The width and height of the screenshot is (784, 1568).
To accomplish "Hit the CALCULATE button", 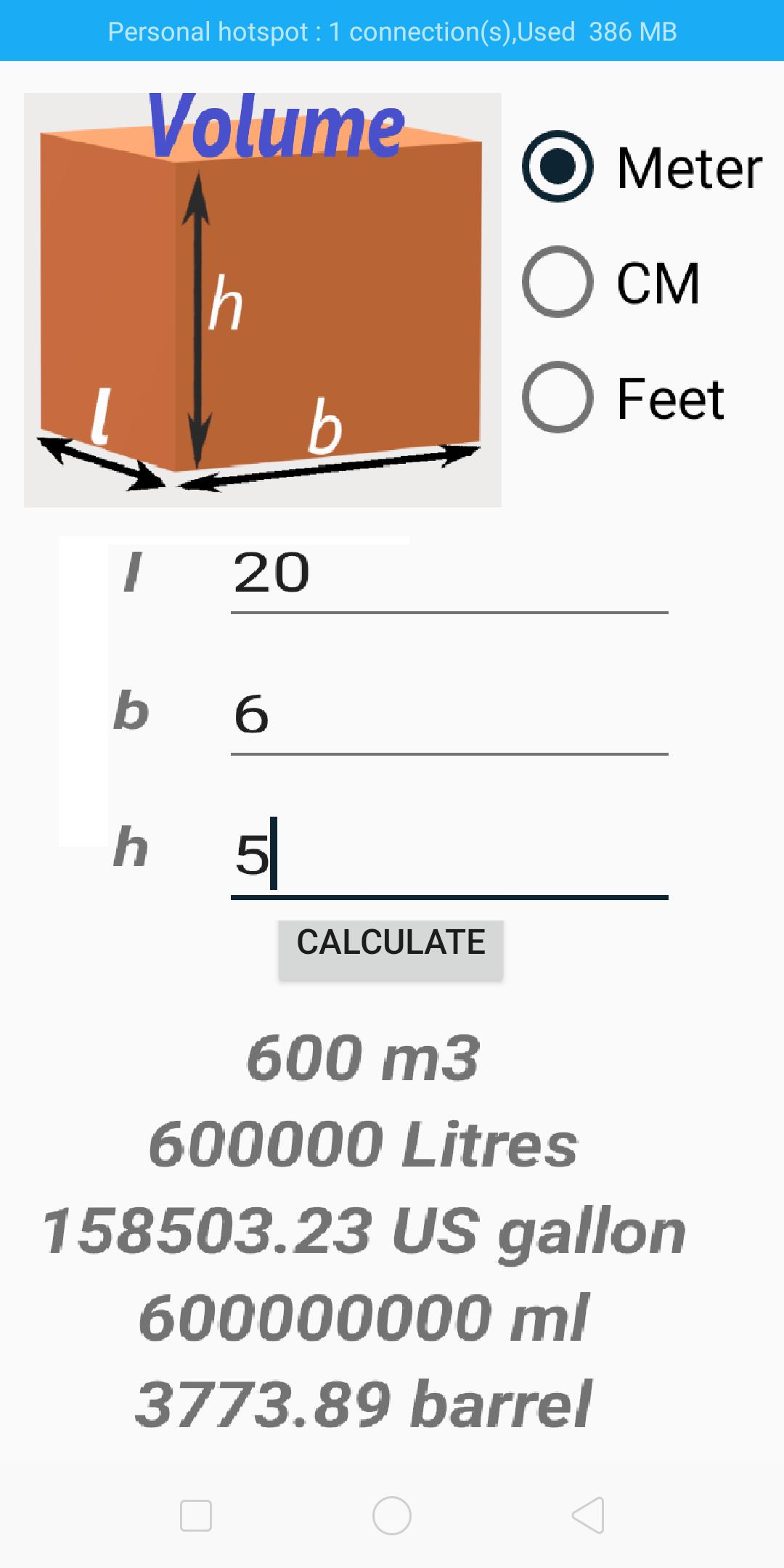I will tap(391, 944).
